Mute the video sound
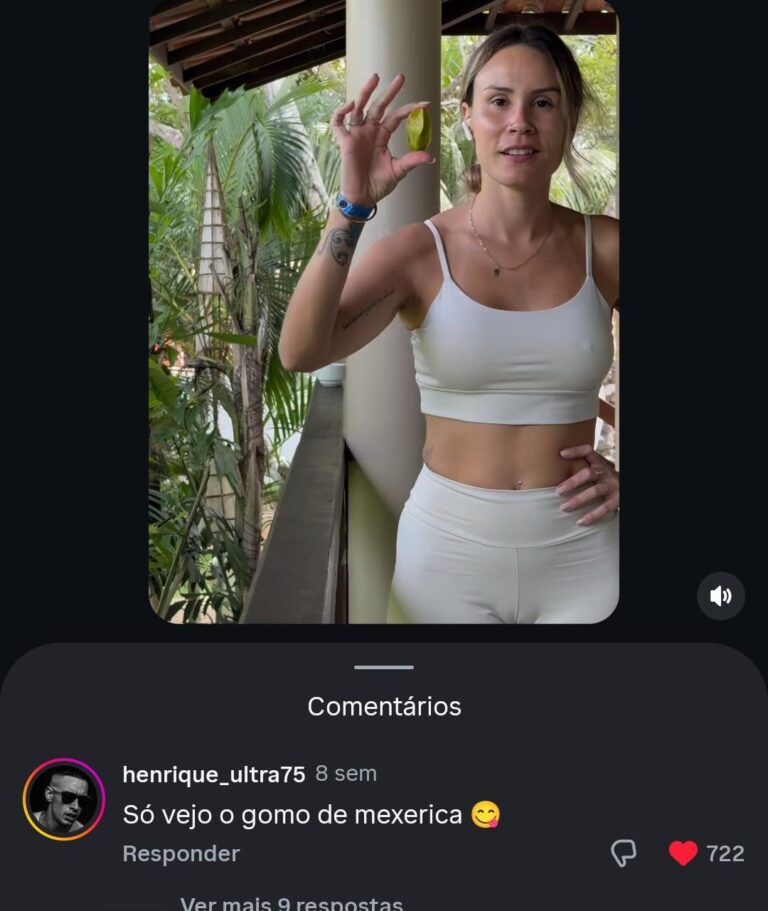Screen dimensions: 768x911 point(721,596)
